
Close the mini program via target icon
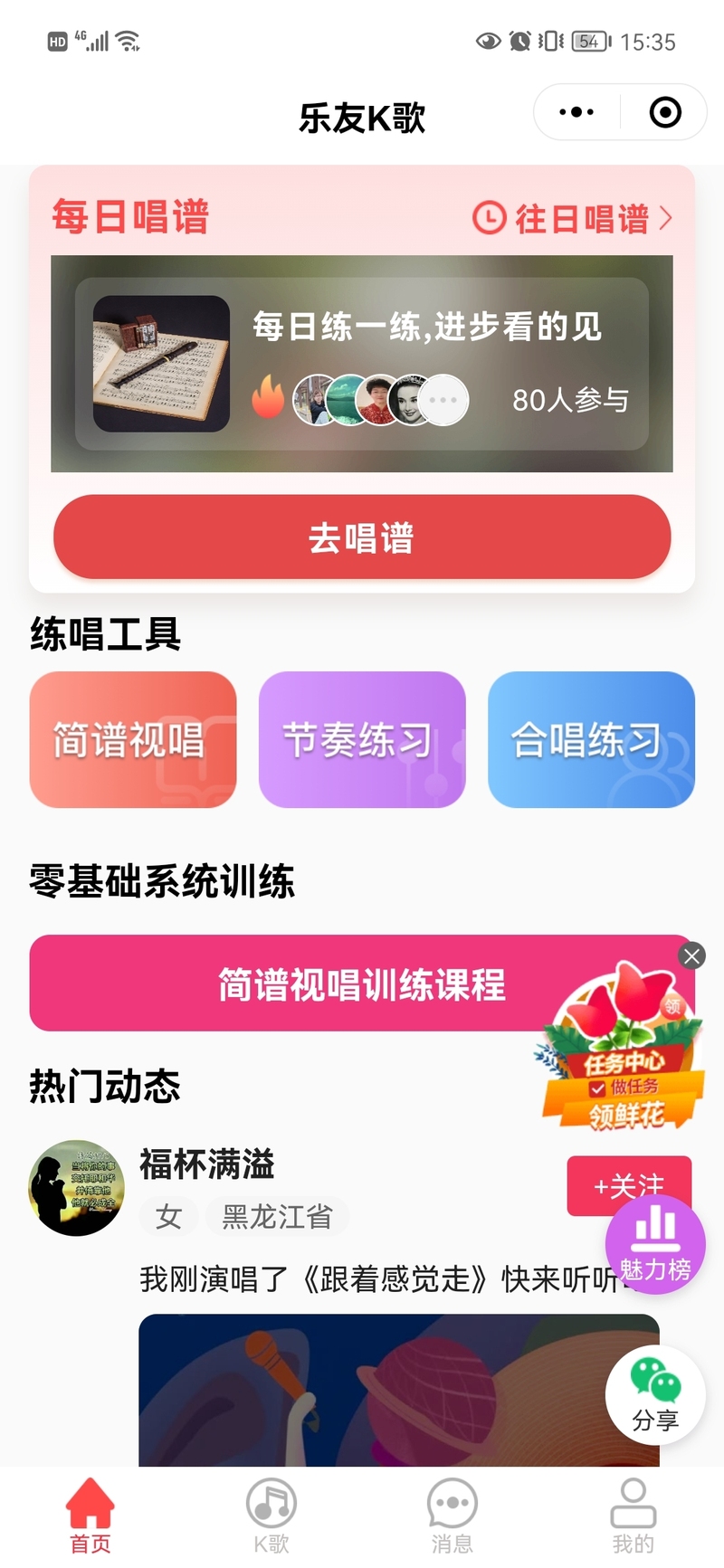tap(665, 113)
